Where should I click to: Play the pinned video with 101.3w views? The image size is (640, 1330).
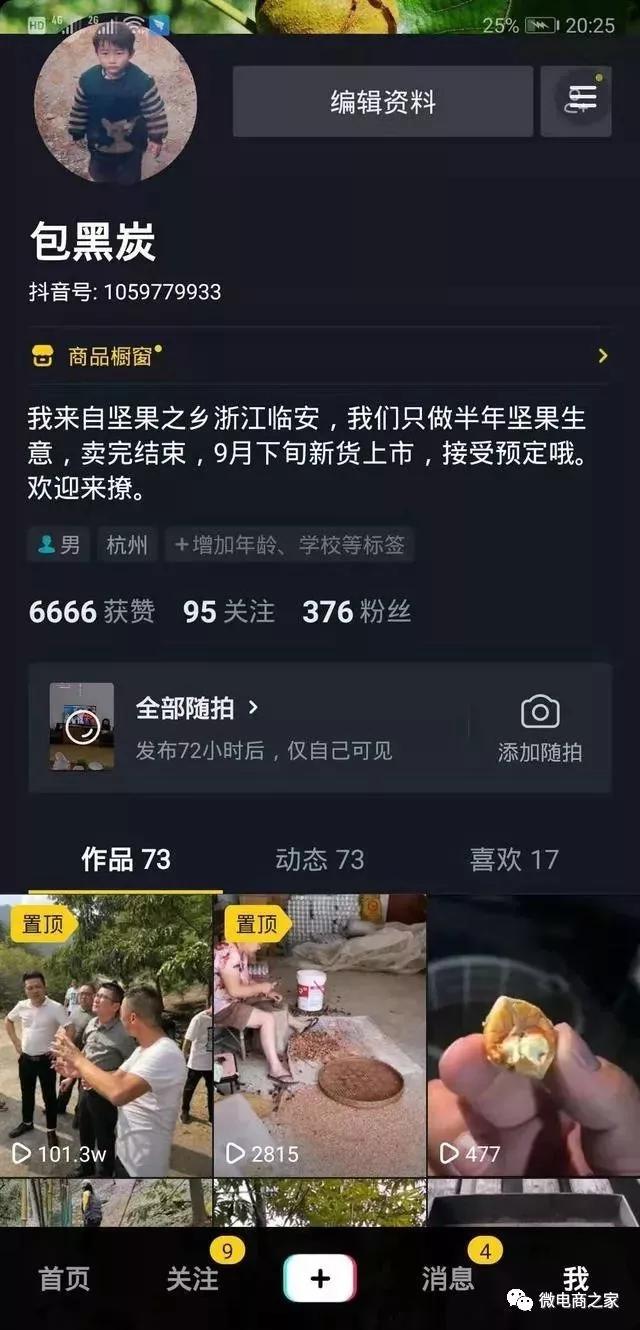(x=106, y=1035)
